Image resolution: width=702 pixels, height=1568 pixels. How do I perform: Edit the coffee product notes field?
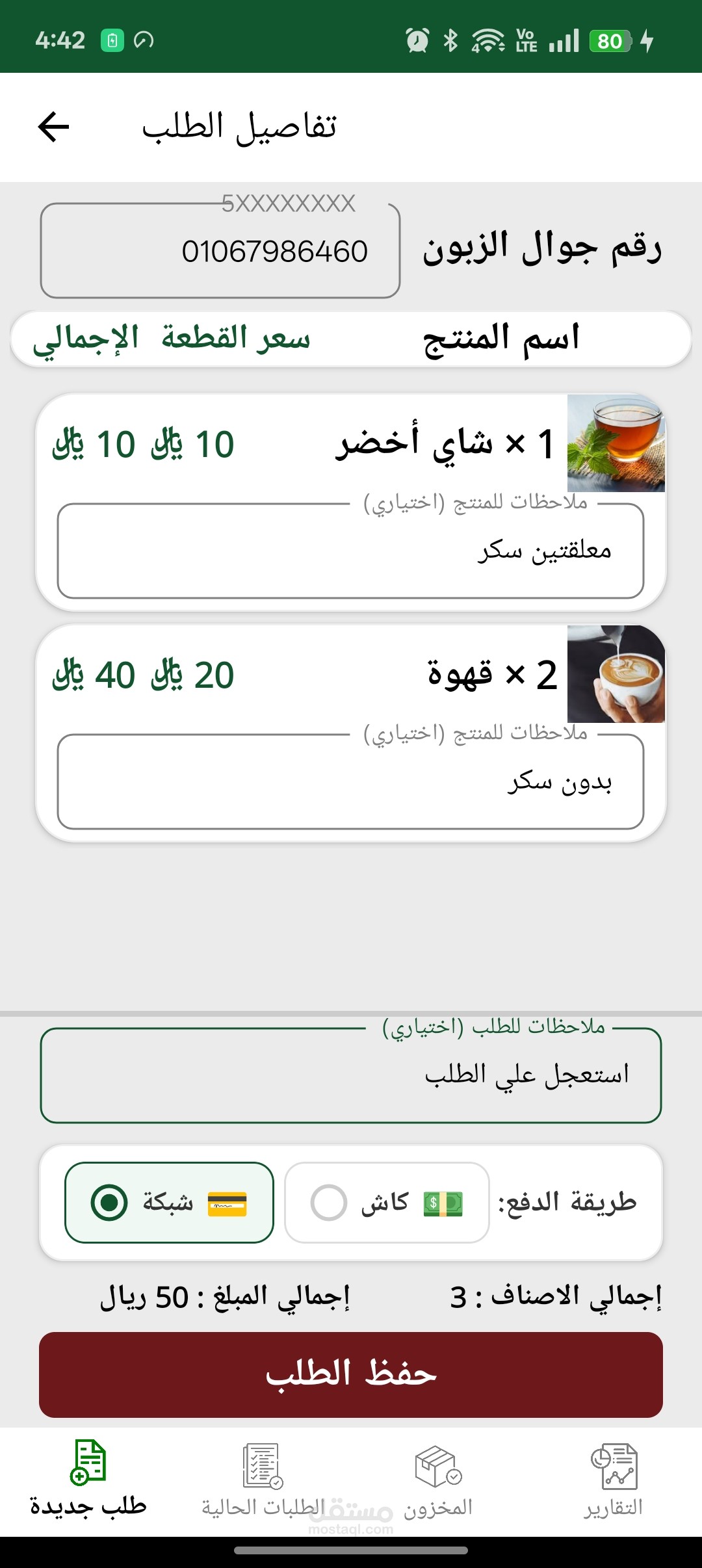click(350, 782)
